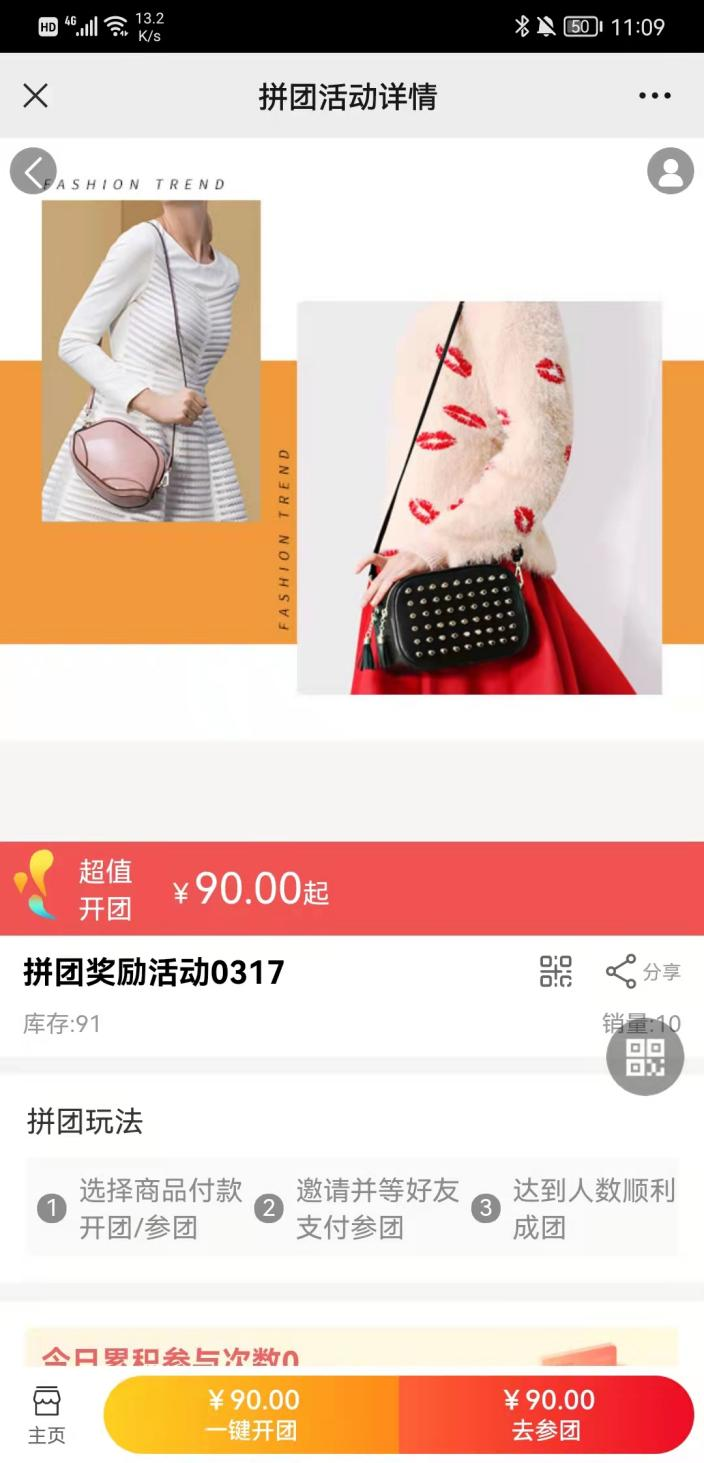Show the product QR code icon
This screenshot has height=1463, width=704.
[556, 971]
